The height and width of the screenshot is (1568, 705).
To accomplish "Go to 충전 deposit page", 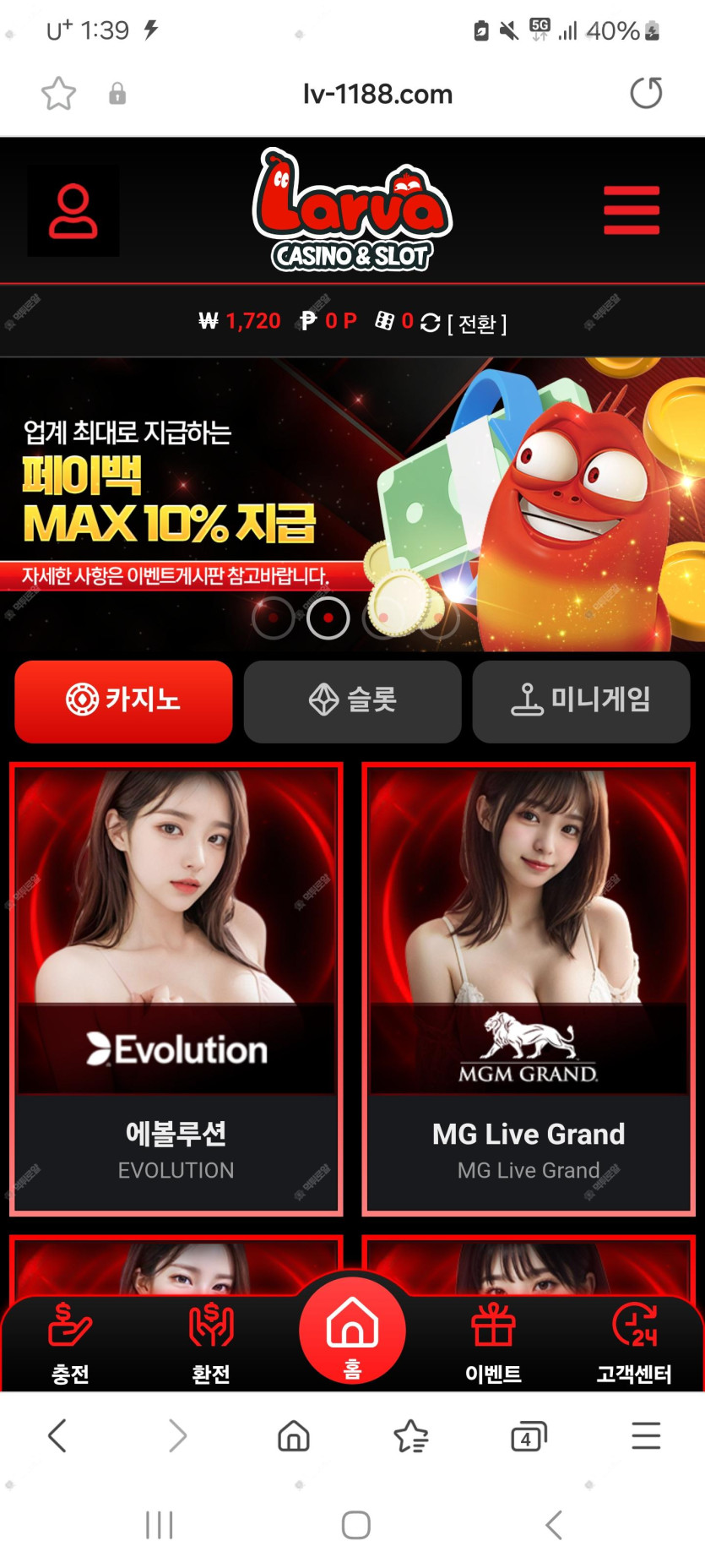I will (70, 1343).
